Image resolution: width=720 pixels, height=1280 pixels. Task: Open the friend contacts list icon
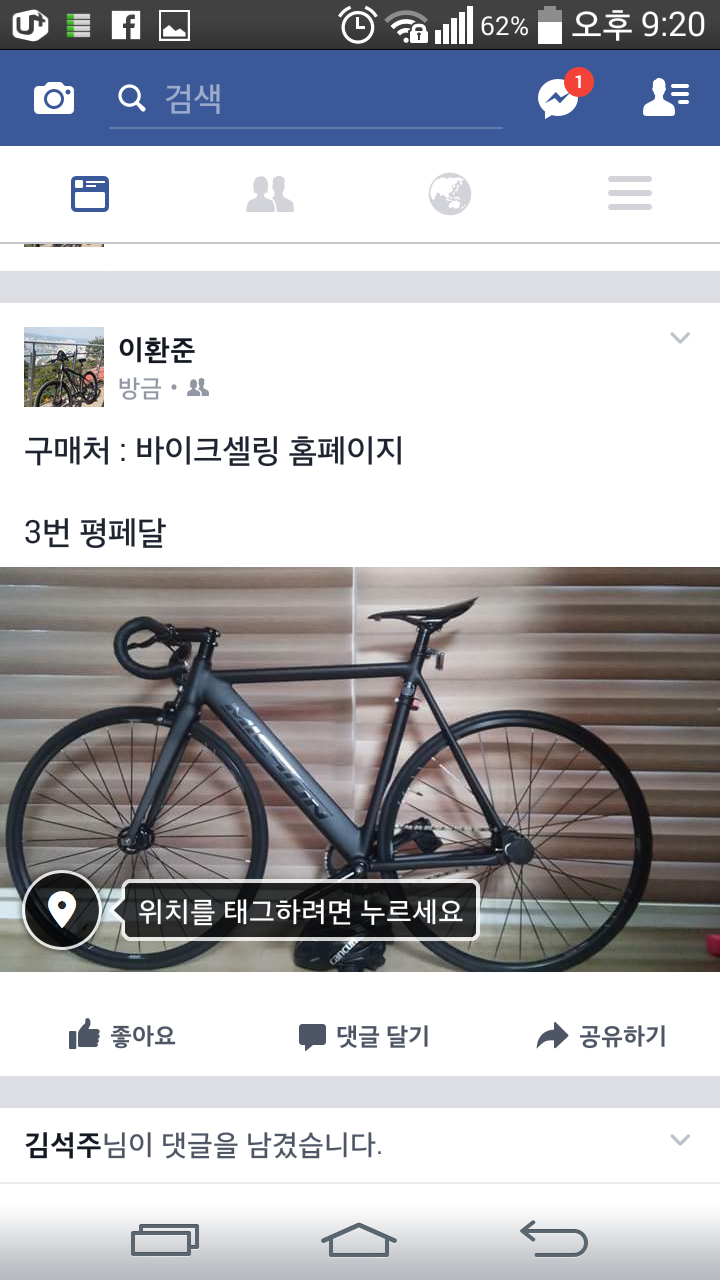(665, 98)
